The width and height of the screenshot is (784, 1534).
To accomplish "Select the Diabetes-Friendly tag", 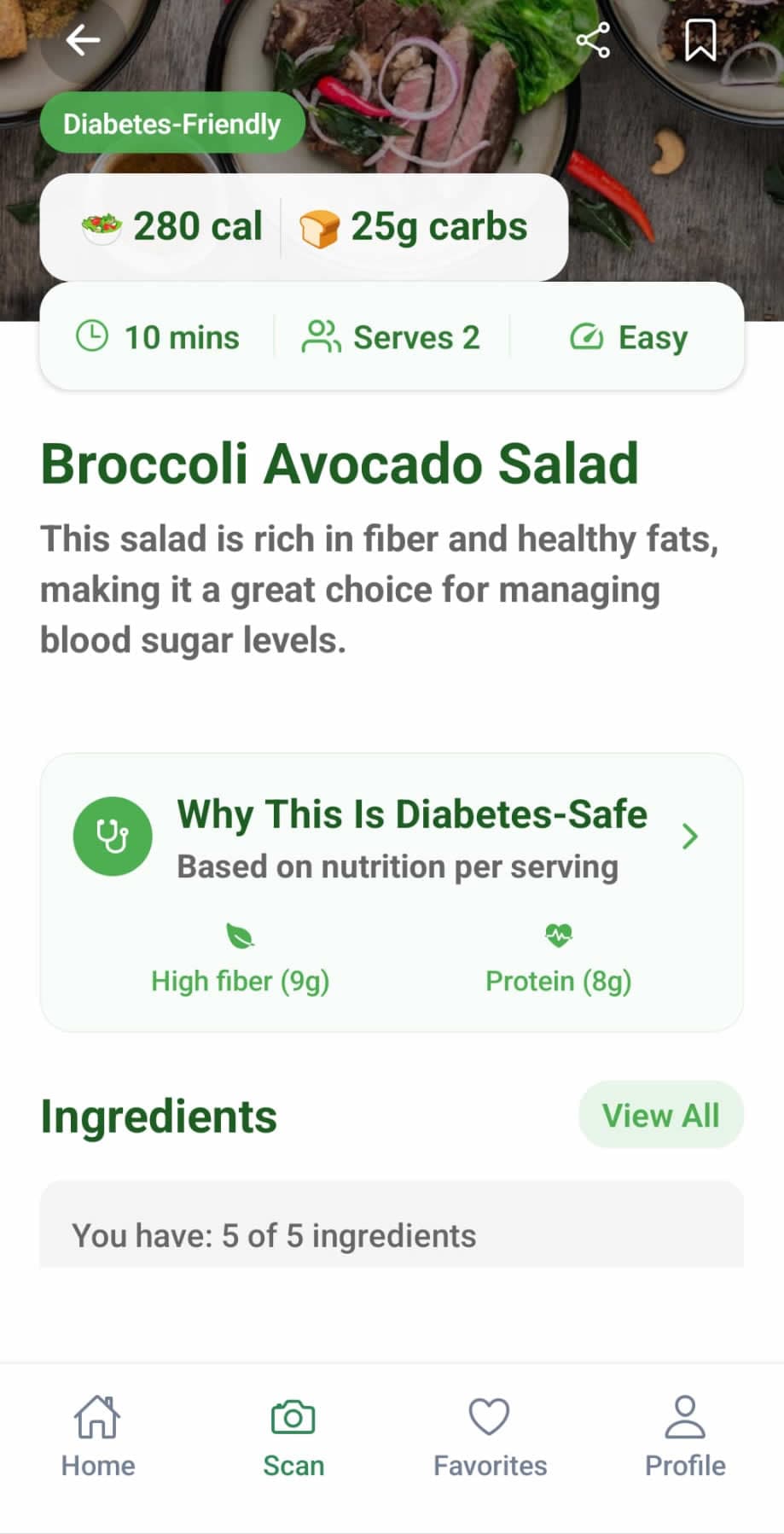I will [x=171, y=122].
